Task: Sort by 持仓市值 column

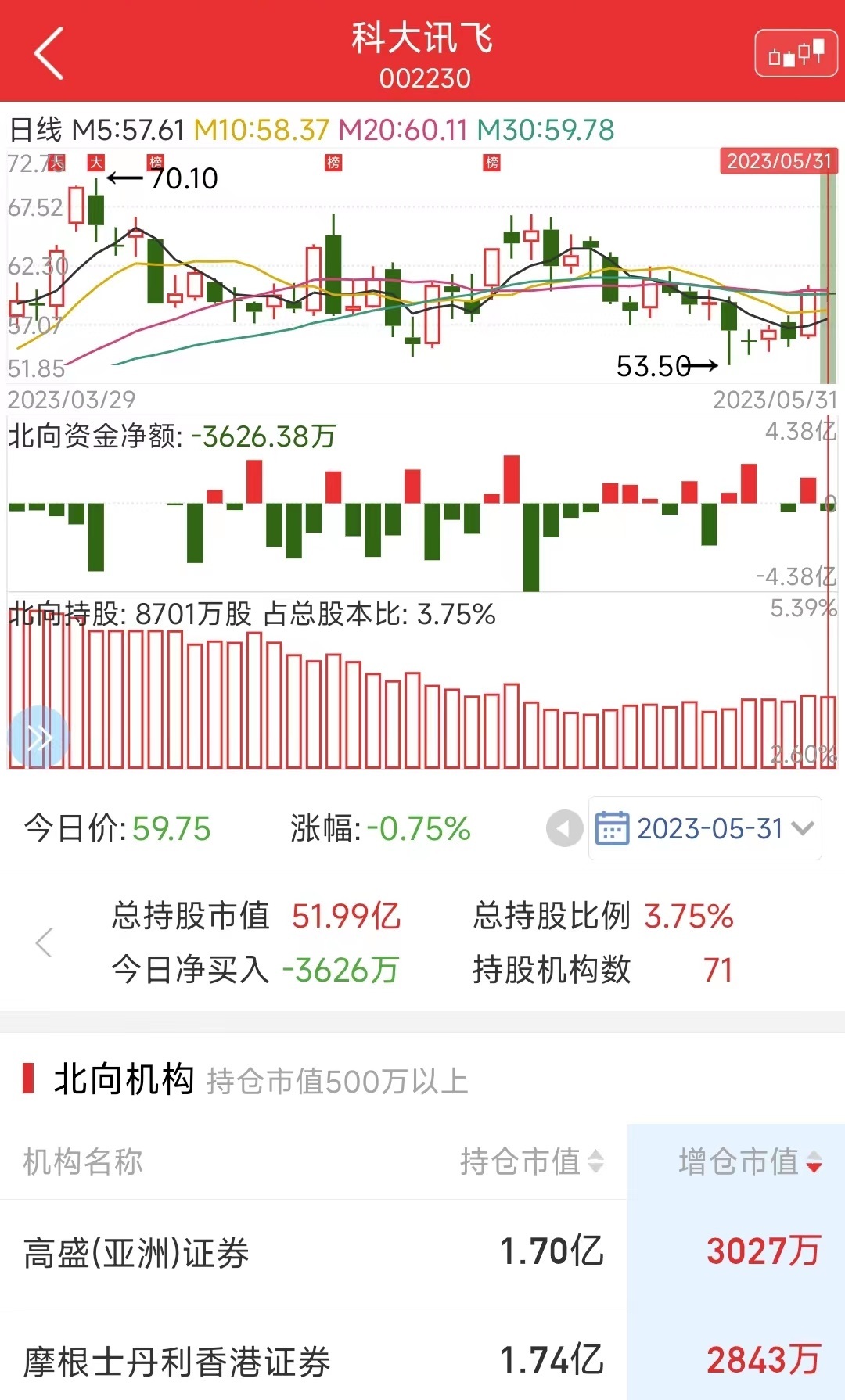Action: click(x=531, y=1161)
